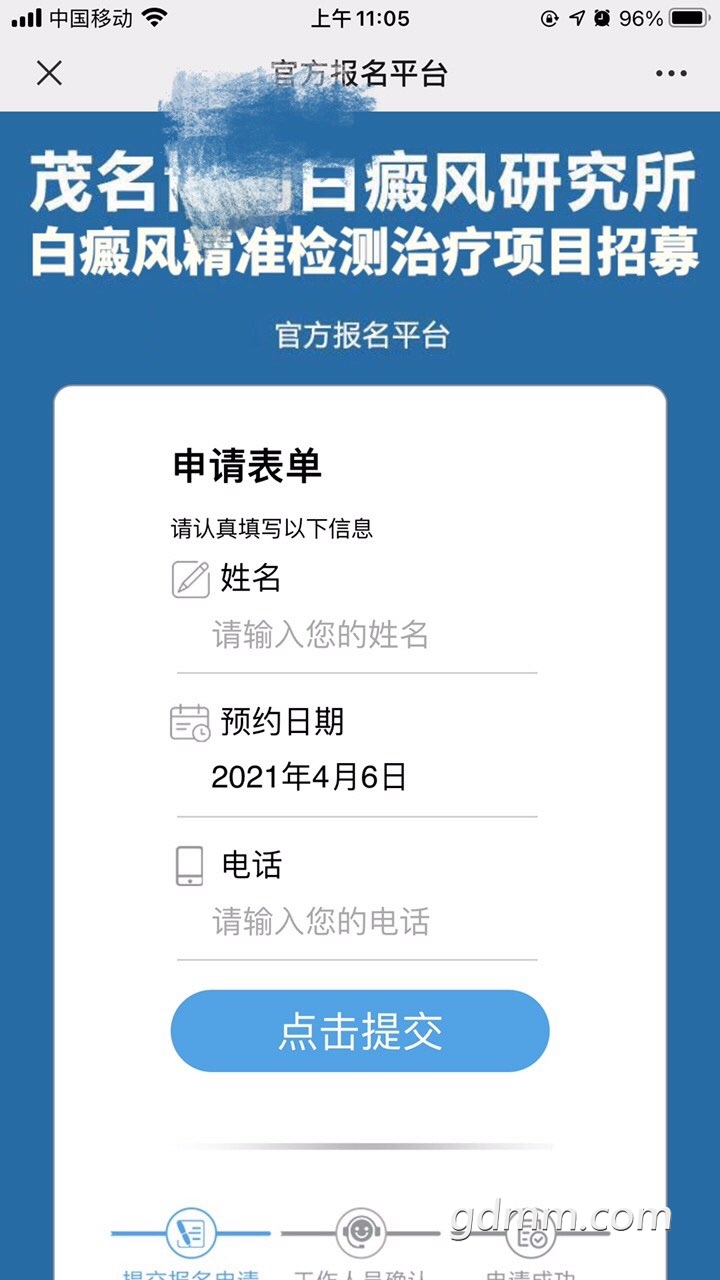Enter your name in the 姓名 field
This screenshot has height=1280, width=720.
coord(355,635)
